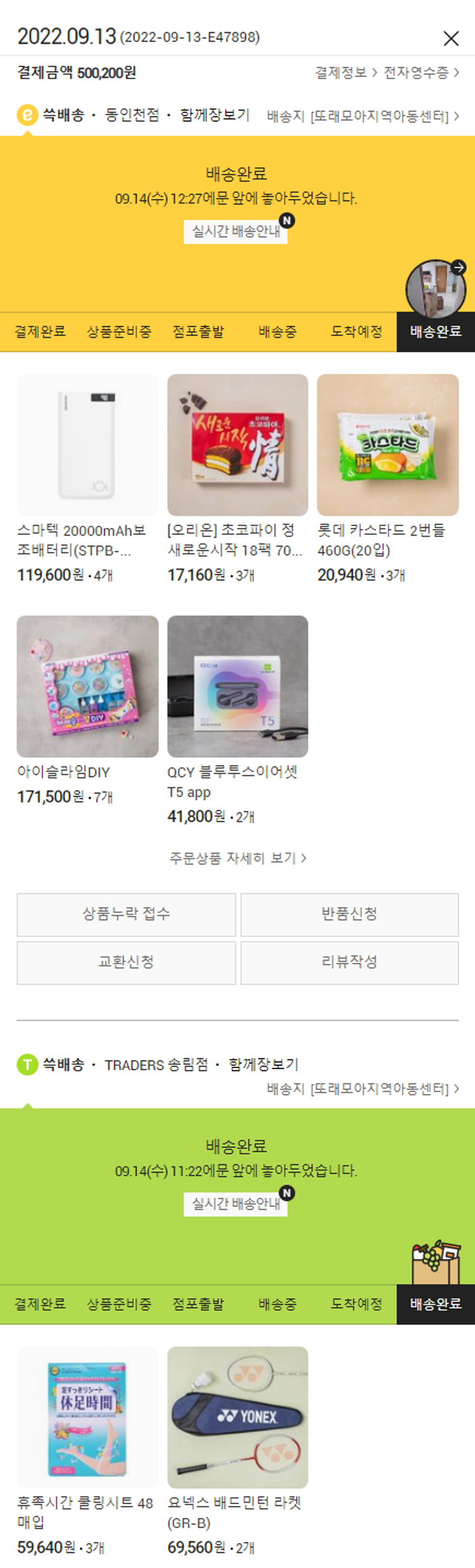Close the order detail screen
This screenshot has width=475, height=1568.
(450, 39)
